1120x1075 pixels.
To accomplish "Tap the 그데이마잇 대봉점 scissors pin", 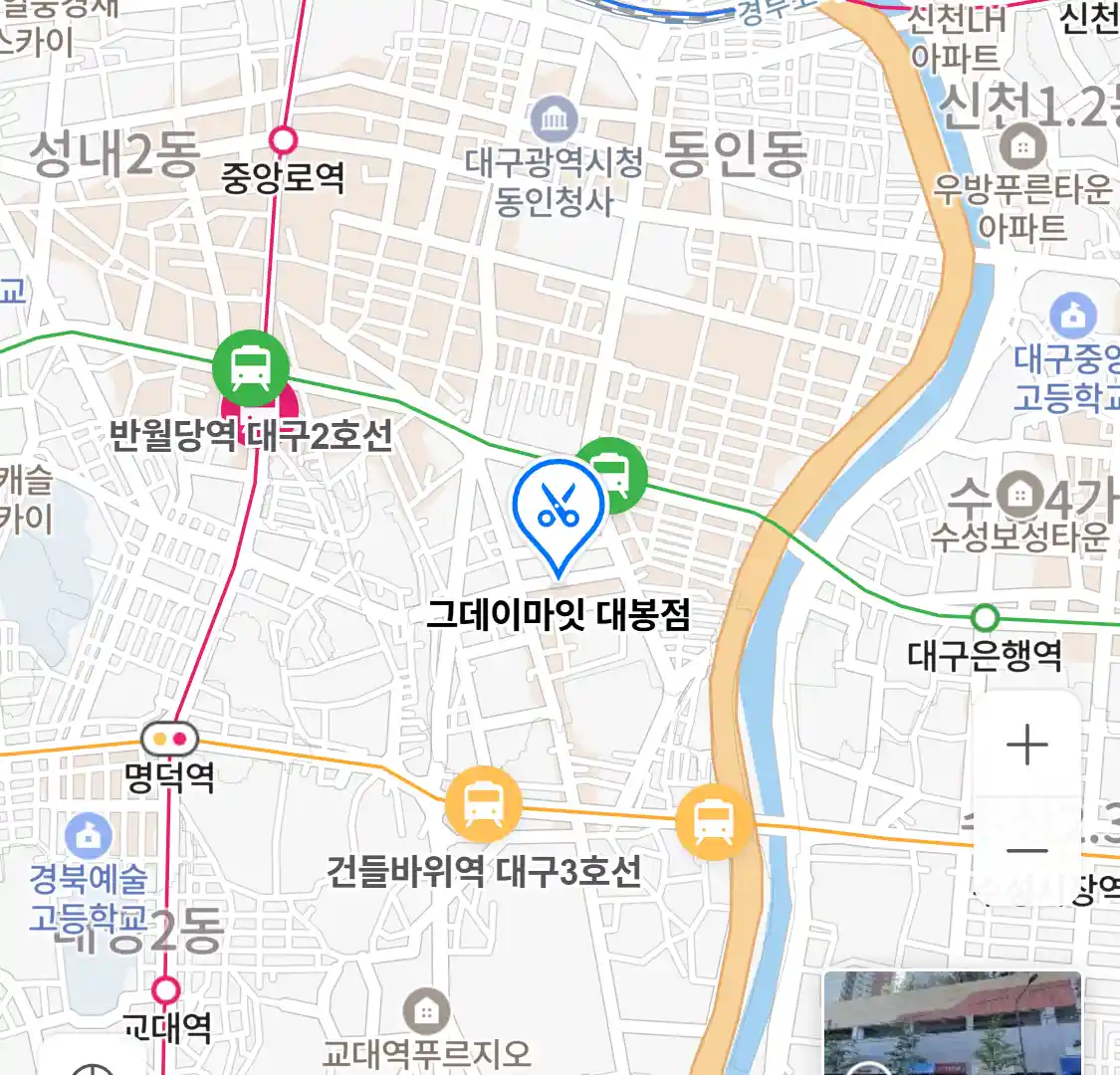I will point(559,507).
